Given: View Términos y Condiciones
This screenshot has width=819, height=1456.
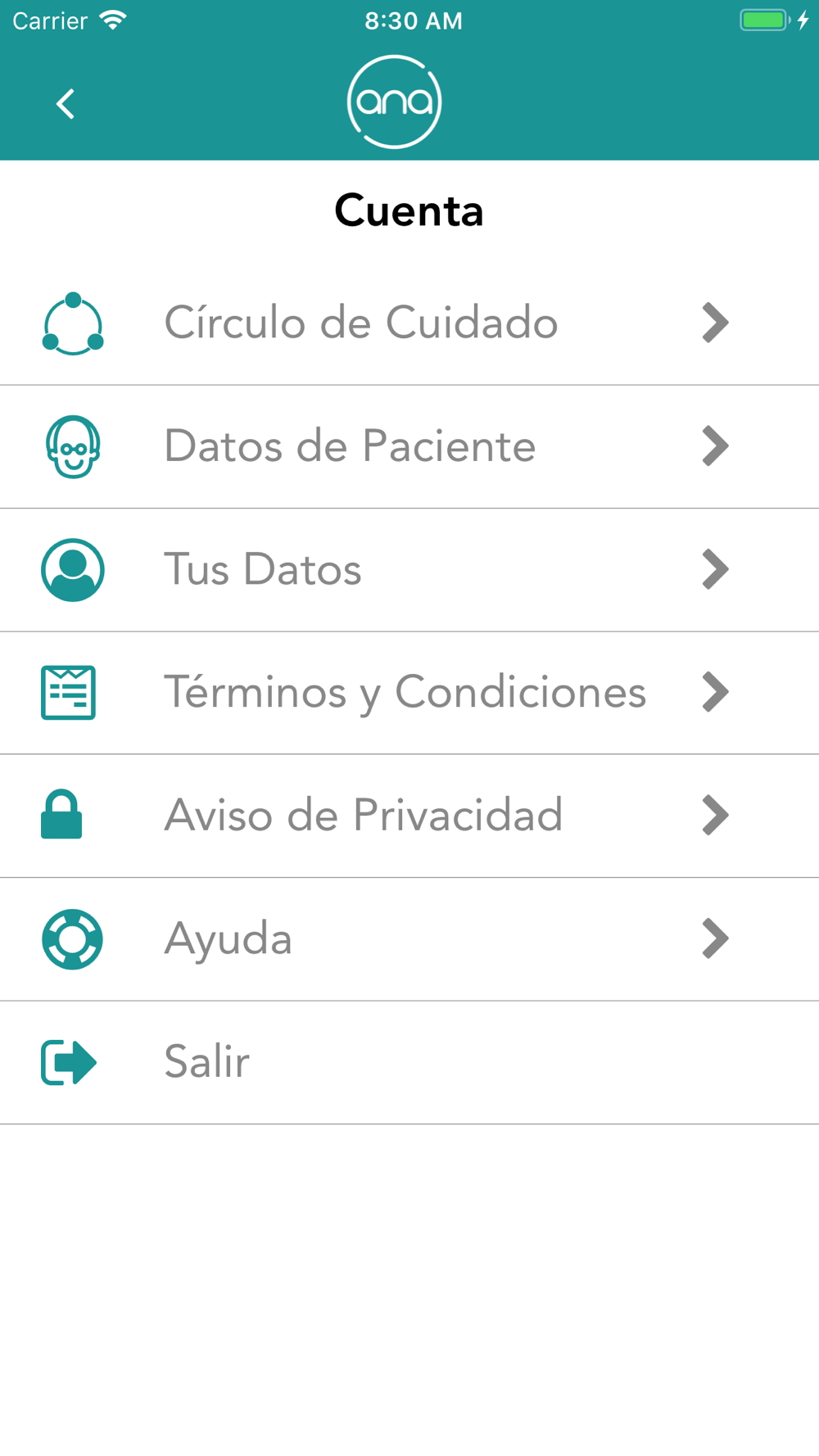Looking at the screenshot, I should point(409,693).
